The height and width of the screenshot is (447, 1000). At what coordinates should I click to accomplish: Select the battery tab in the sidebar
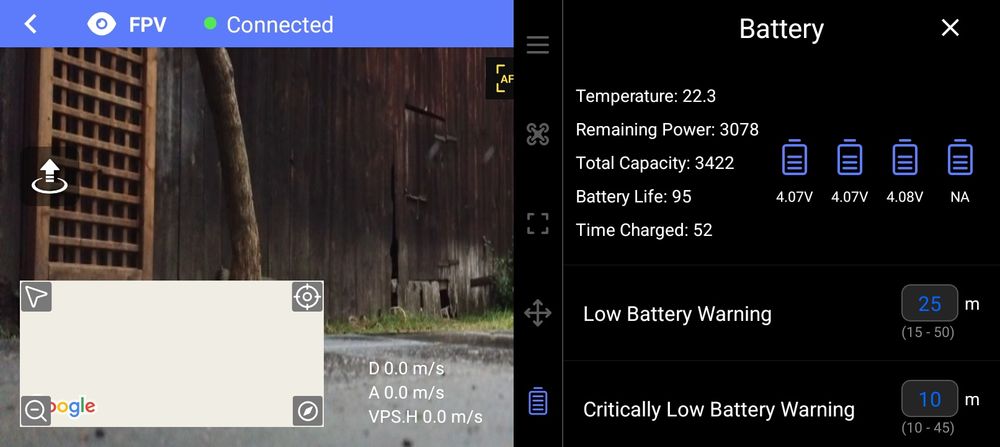pos(538,401)
